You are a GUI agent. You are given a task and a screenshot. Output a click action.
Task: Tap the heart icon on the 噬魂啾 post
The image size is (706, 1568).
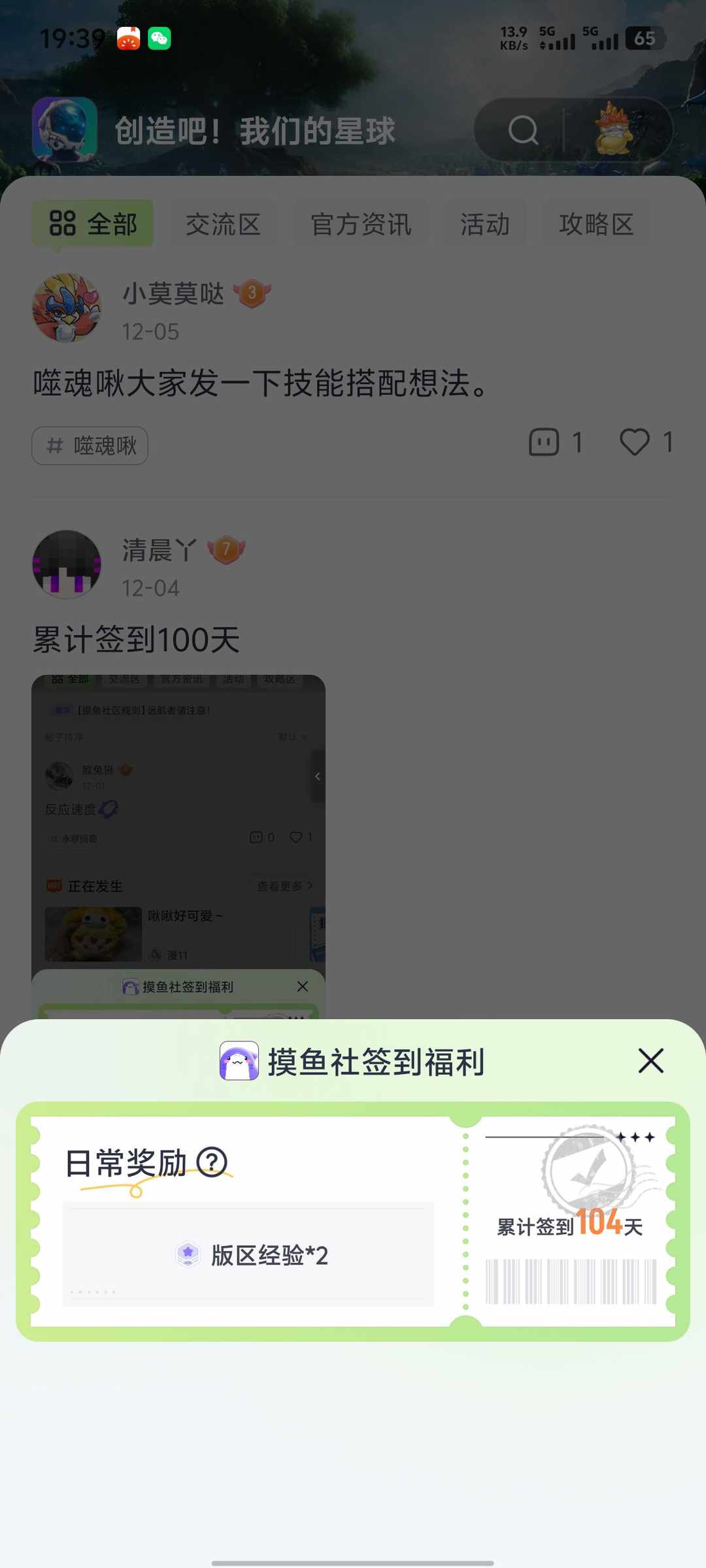click(633, 442)
